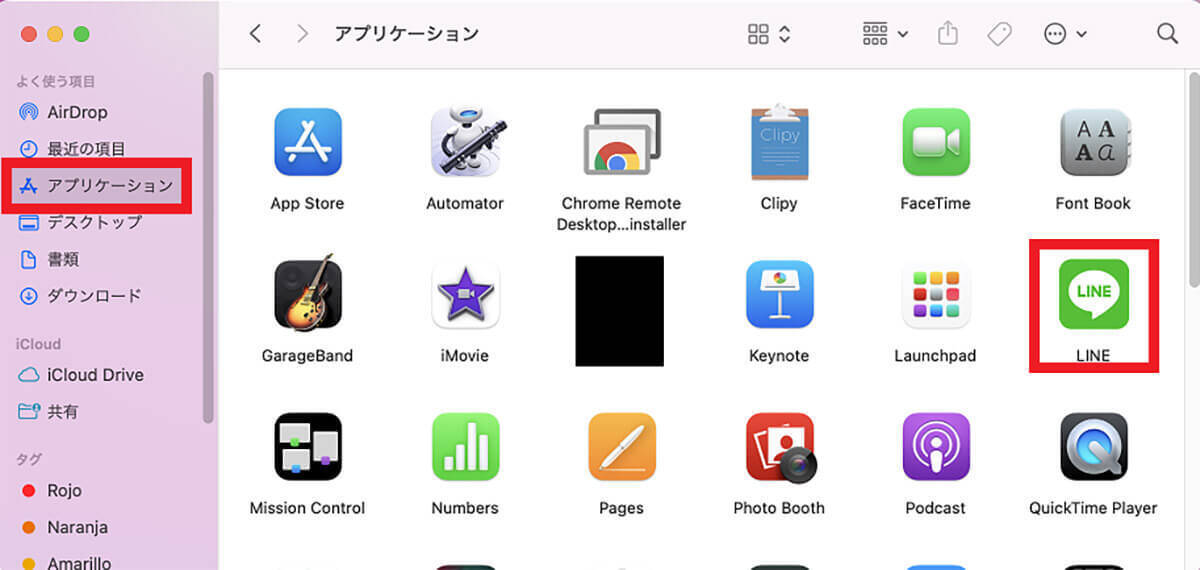Select the Keynote app icon
This screenshot has height=570, width=1200.
point(779,295)
